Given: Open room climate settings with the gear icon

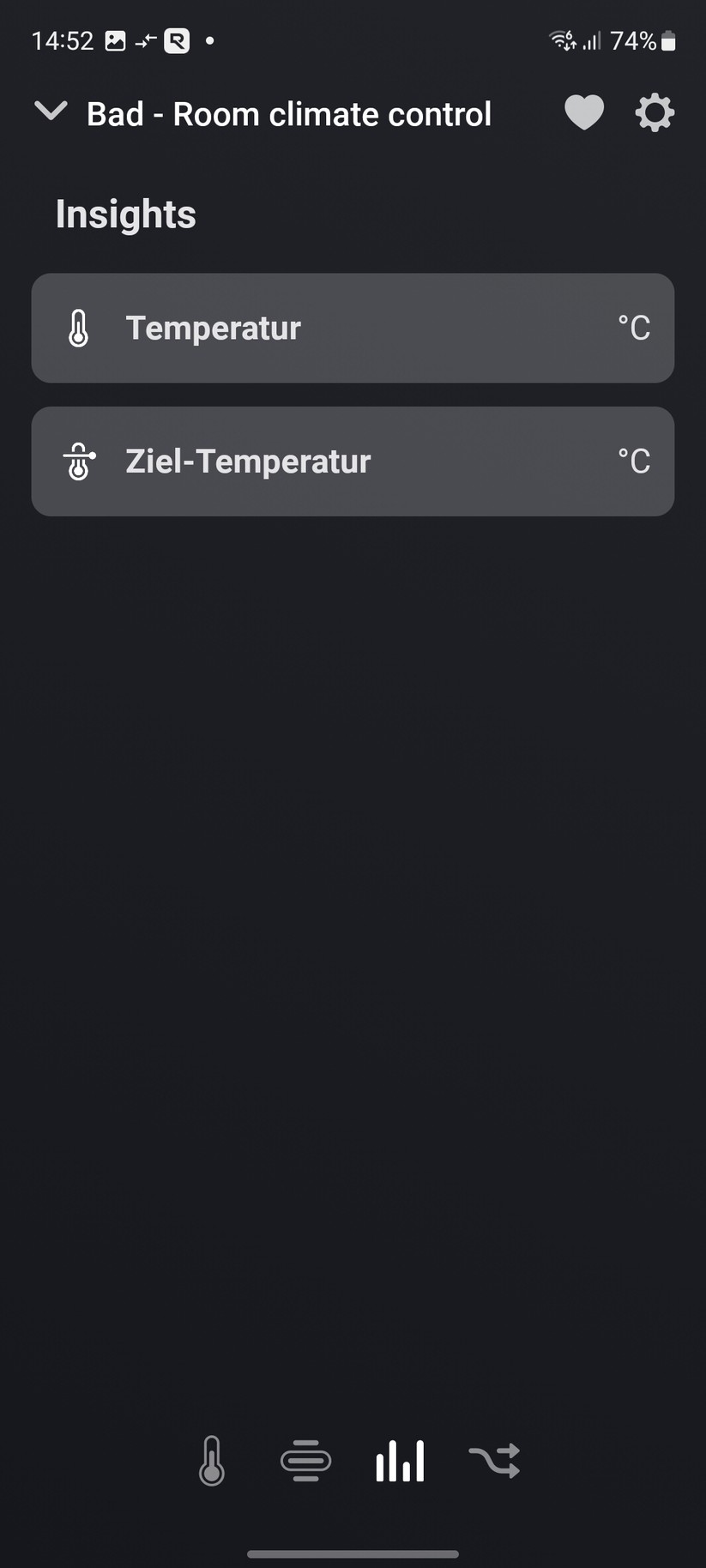Looking at the screenshot, I should (x=654, y=112).
